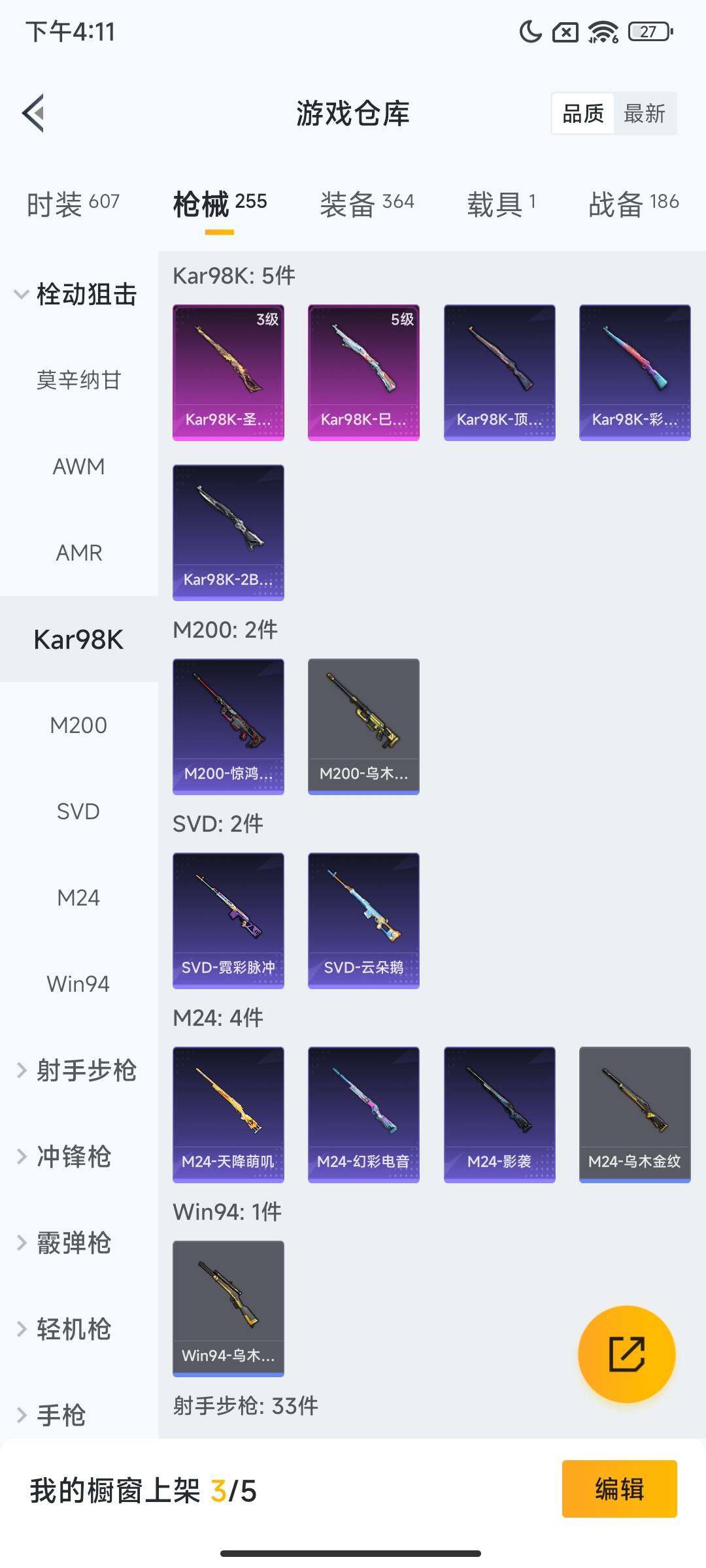Sort inventory by 最新
The width and height of the screenshot is (706, 1568).
coord(644,114)
